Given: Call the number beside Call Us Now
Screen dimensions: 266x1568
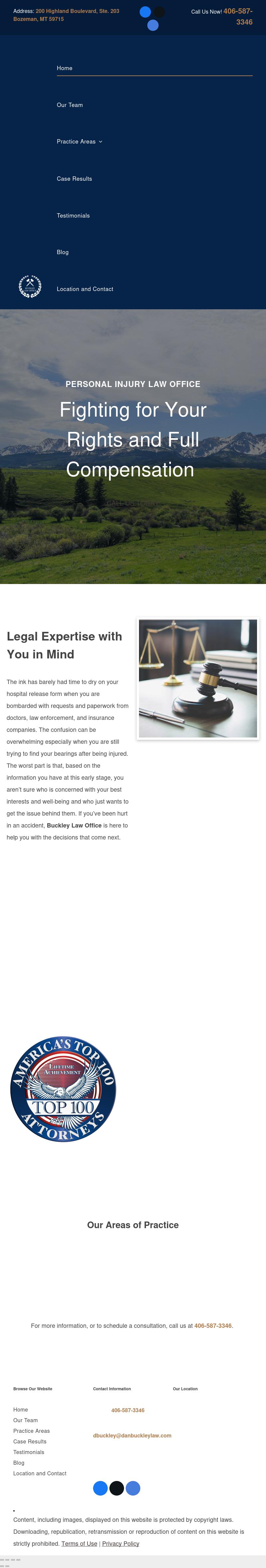Looking at the screenshot, I should pyautogui.click(x=237, y=16).
